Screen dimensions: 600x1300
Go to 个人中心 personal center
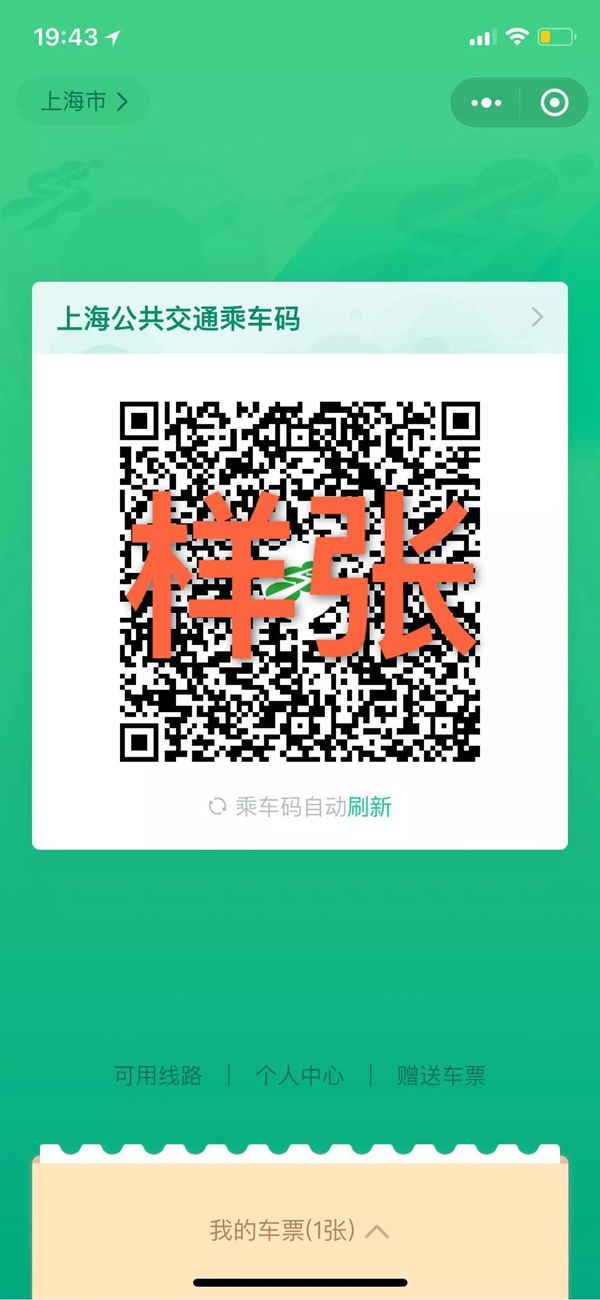tap(299, 1076)
